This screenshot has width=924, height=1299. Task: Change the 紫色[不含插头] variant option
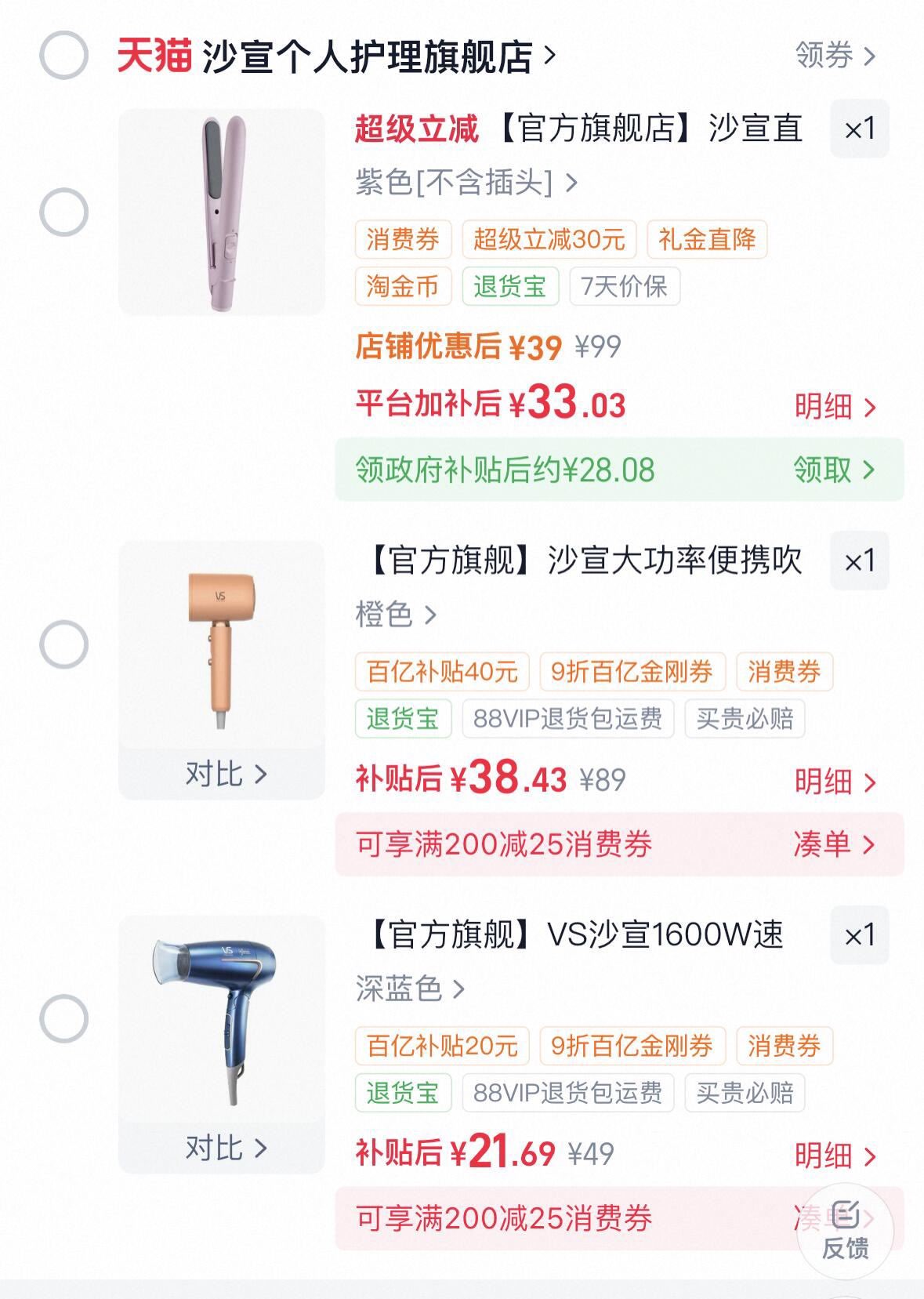(x=466, y=183)
